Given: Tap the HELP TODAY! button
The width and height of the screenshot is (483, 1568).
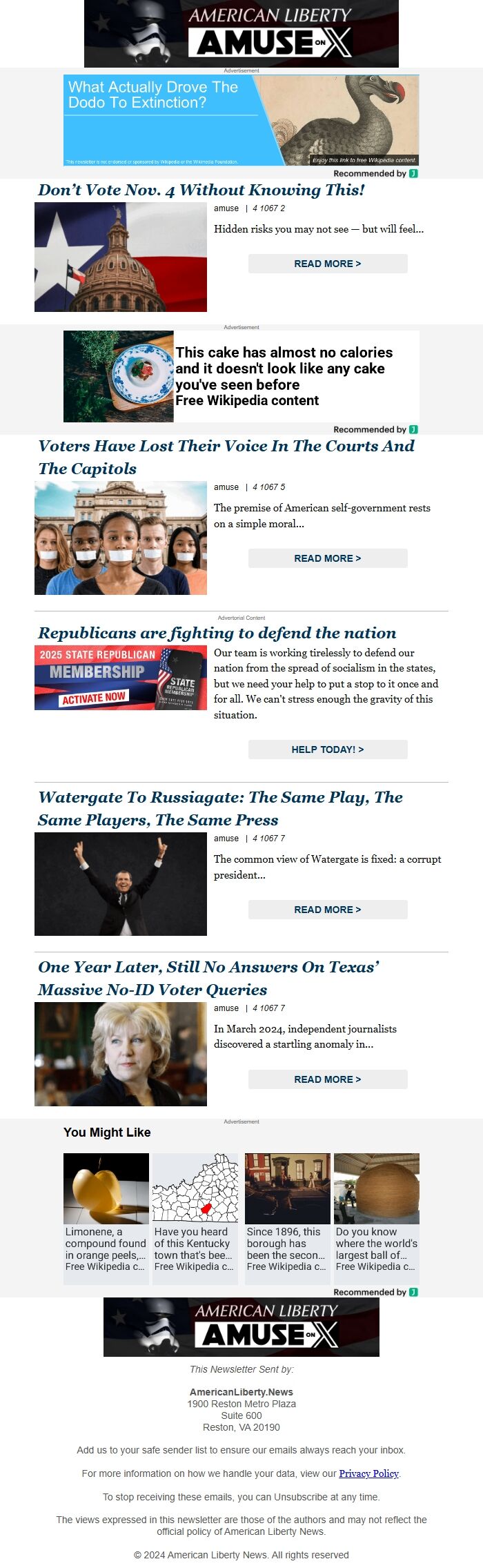Looking at the screenshot, I should tap(328, 749).
